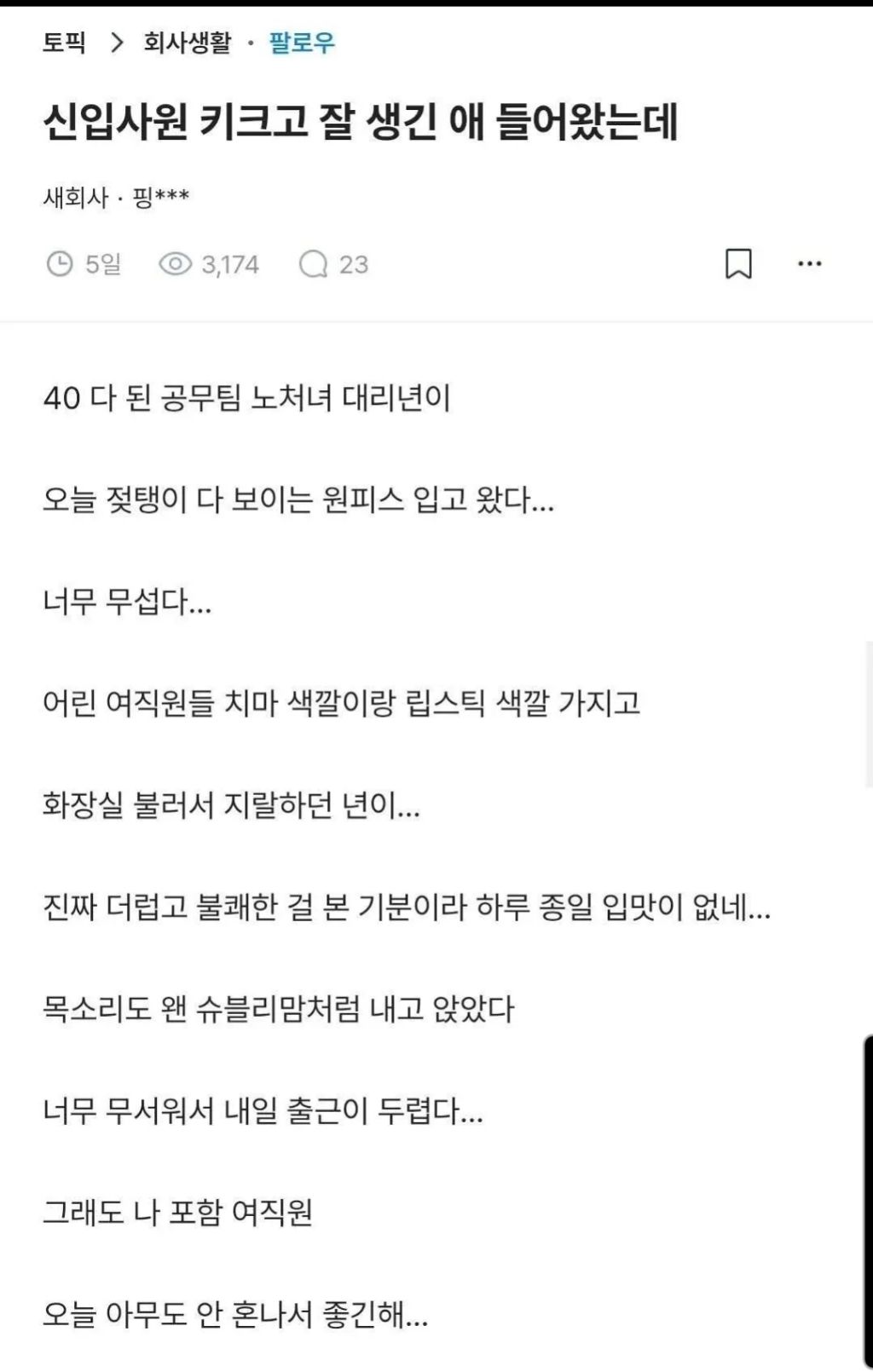Jump to the 23 comments
Image resolution: width=873 pixels, height=1372 pixels.
tap(334, 265)
